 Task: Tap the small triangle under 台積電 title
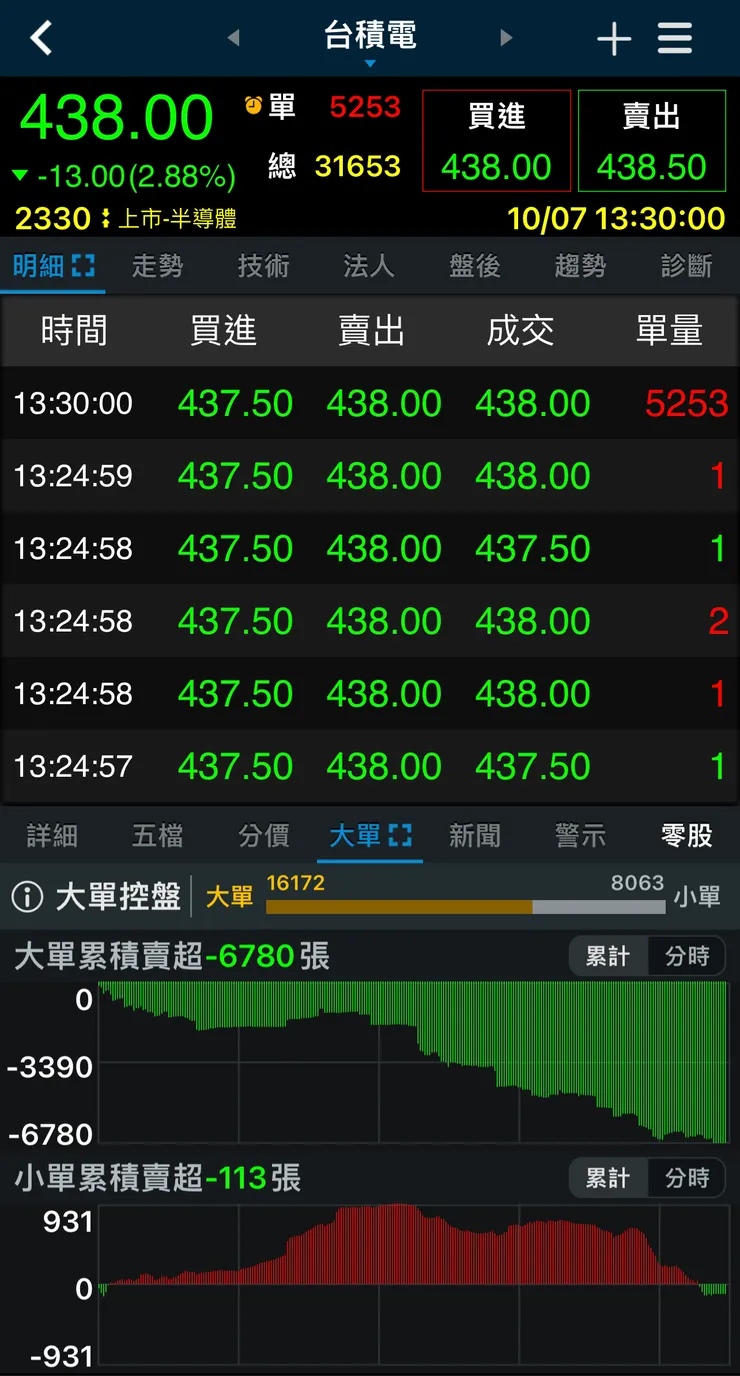pyautogui.click(x=370, y=62)
